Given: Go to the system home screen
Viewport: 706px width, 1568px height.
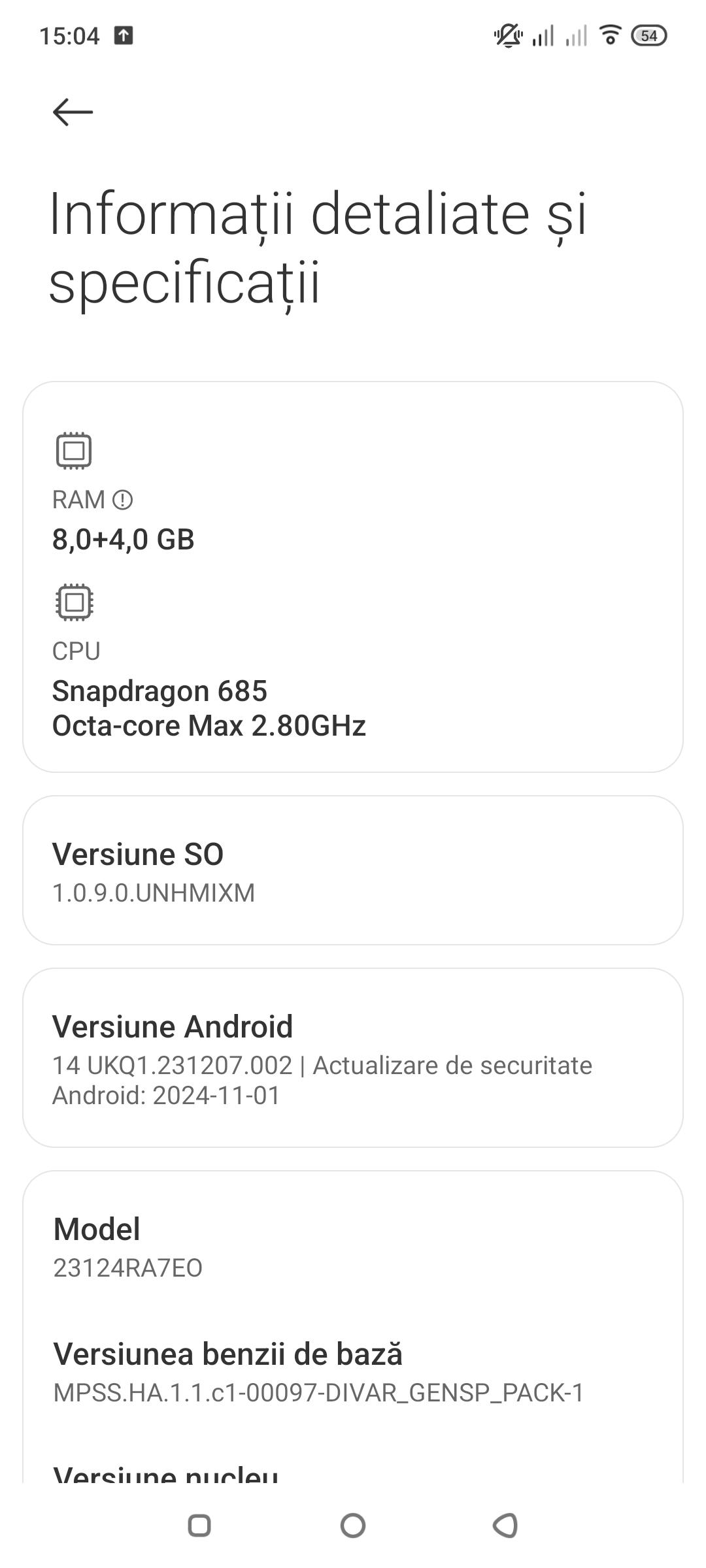Looking at the screenshot, I should pos(353,1526).
